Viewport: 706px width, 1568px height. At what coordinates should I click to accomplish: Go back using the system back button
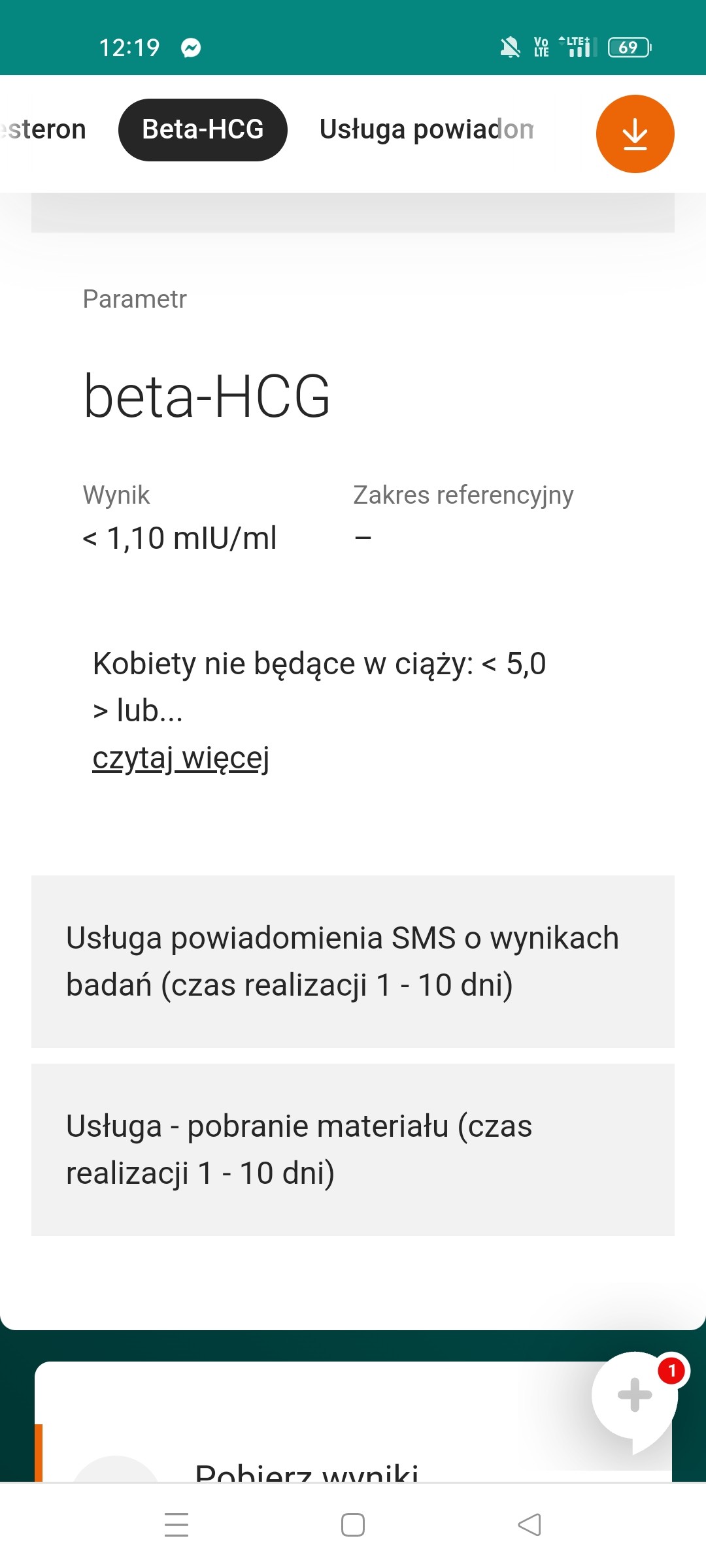[x=529, y=1525]
